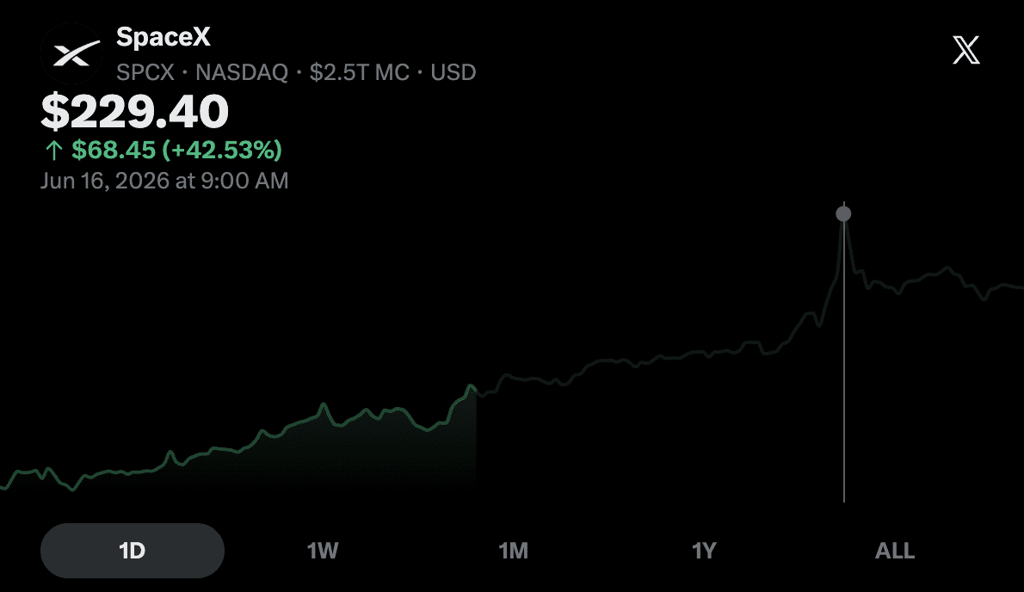Screen dimensions: 1024x592
Task: Select the 1D time range
Action: point(133,550)
